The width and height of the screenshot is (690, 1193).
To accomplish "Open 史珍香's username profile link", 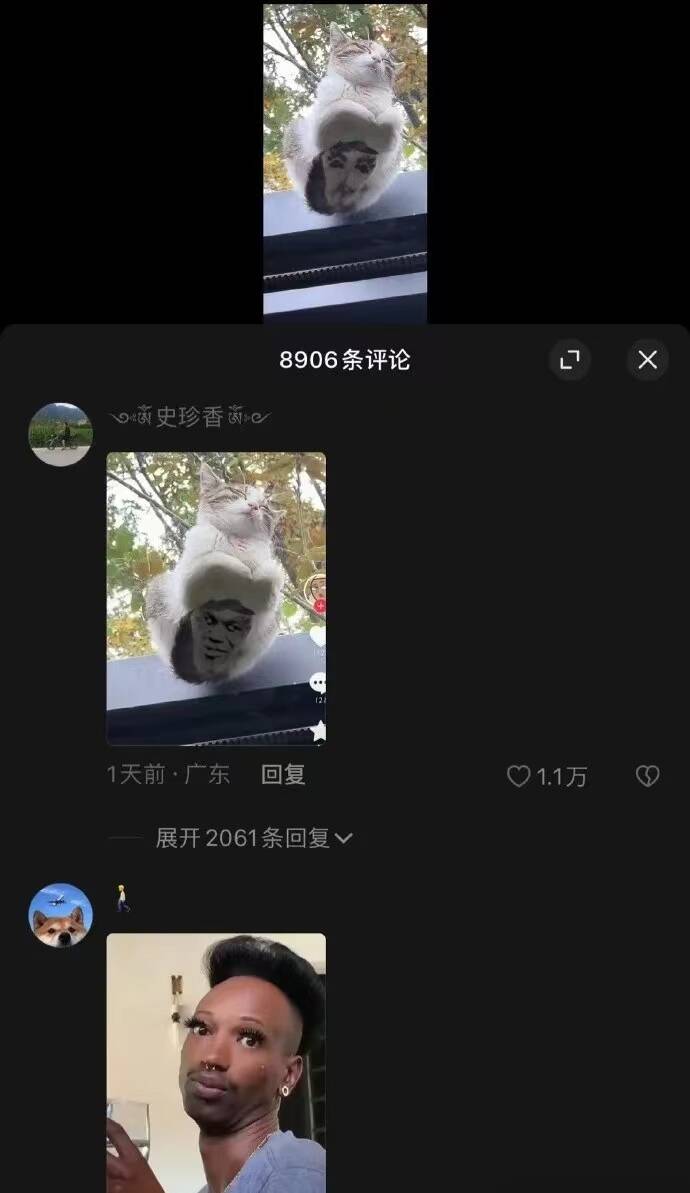I will tap(188, 417).
